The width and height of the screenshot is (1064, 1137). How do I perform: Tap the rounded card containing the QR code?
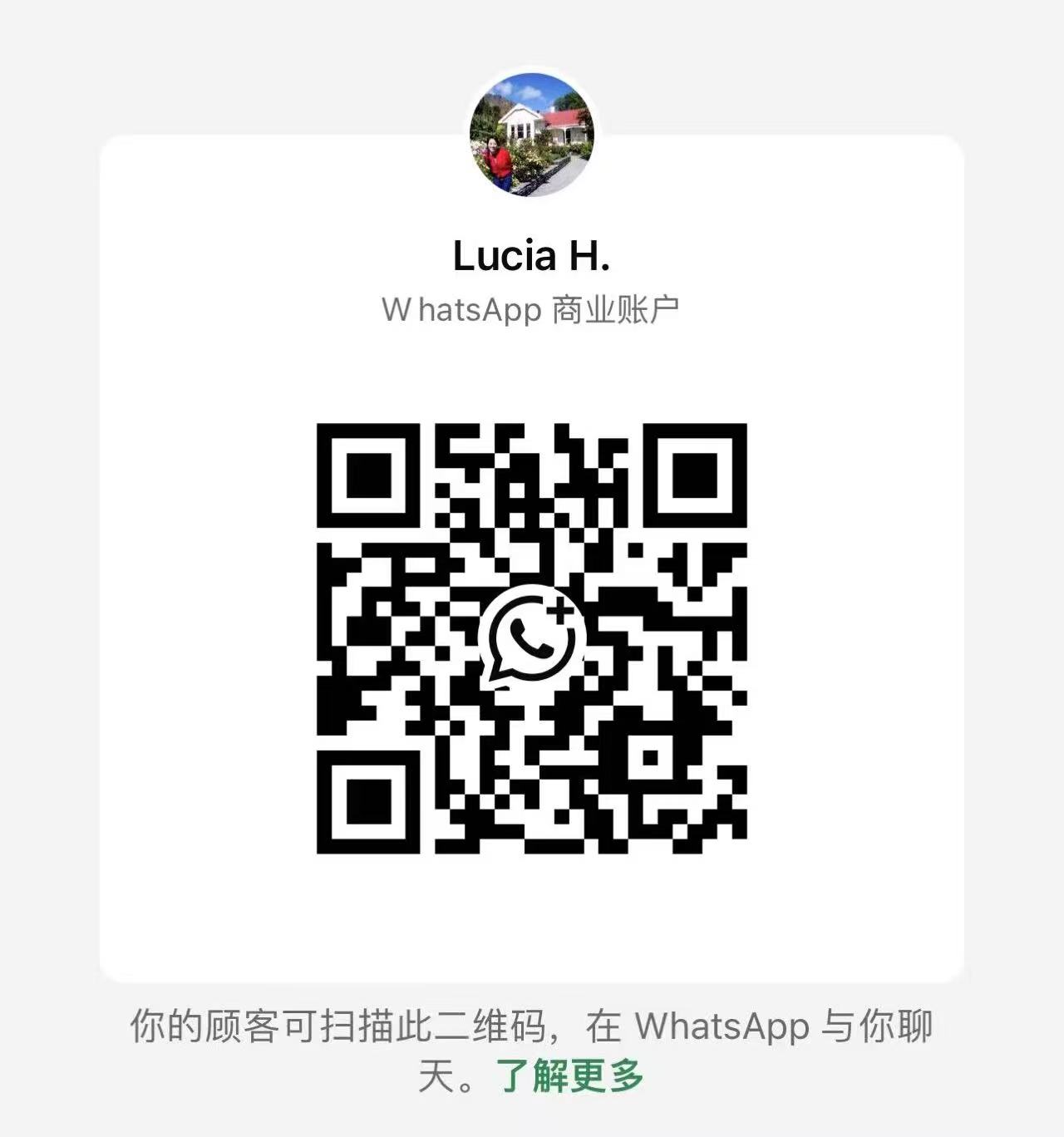pyautogui.click(x=532, y=931)
